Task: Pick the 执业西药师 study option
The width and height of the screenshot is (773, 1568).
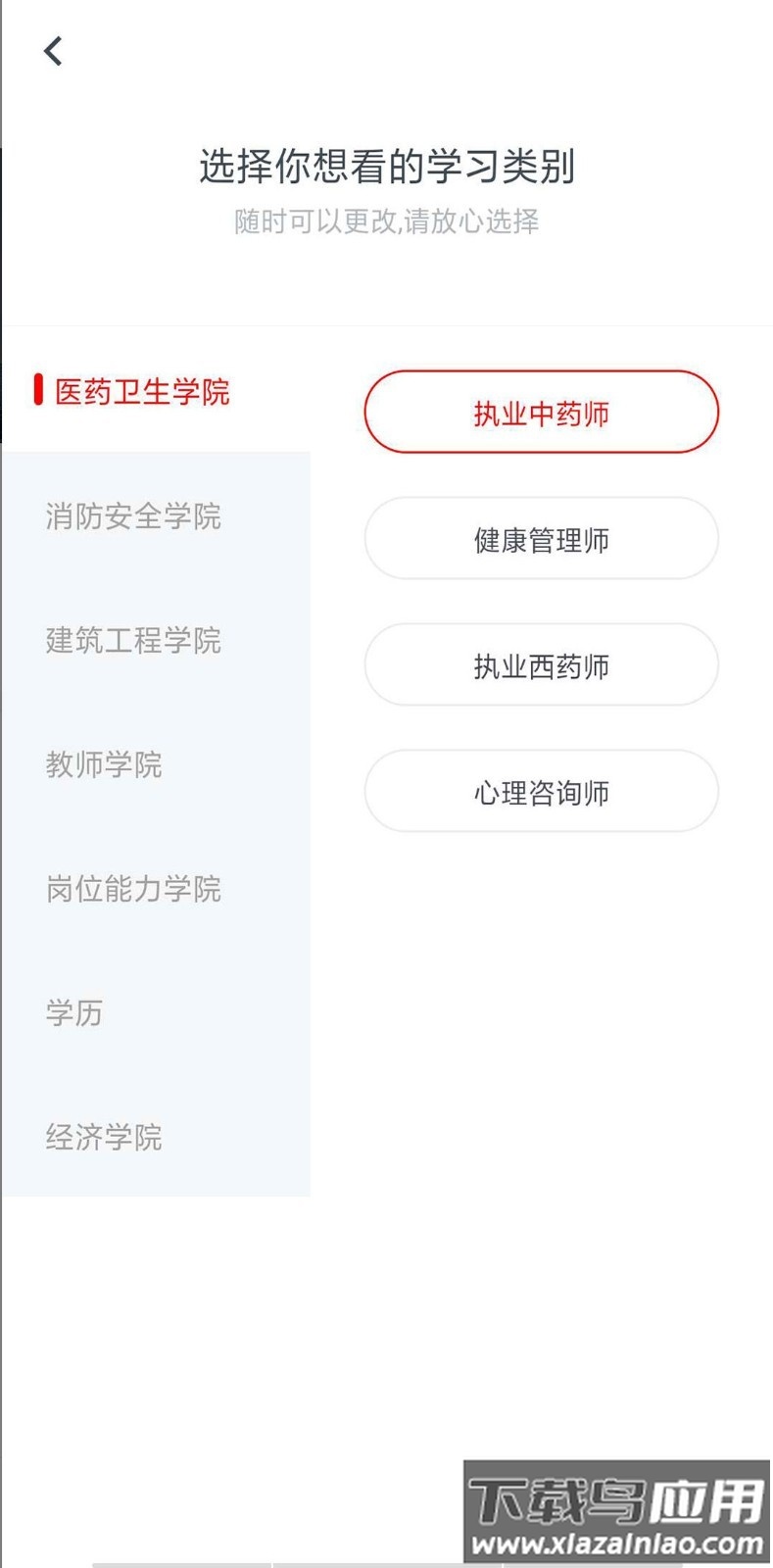Action: 540,664
